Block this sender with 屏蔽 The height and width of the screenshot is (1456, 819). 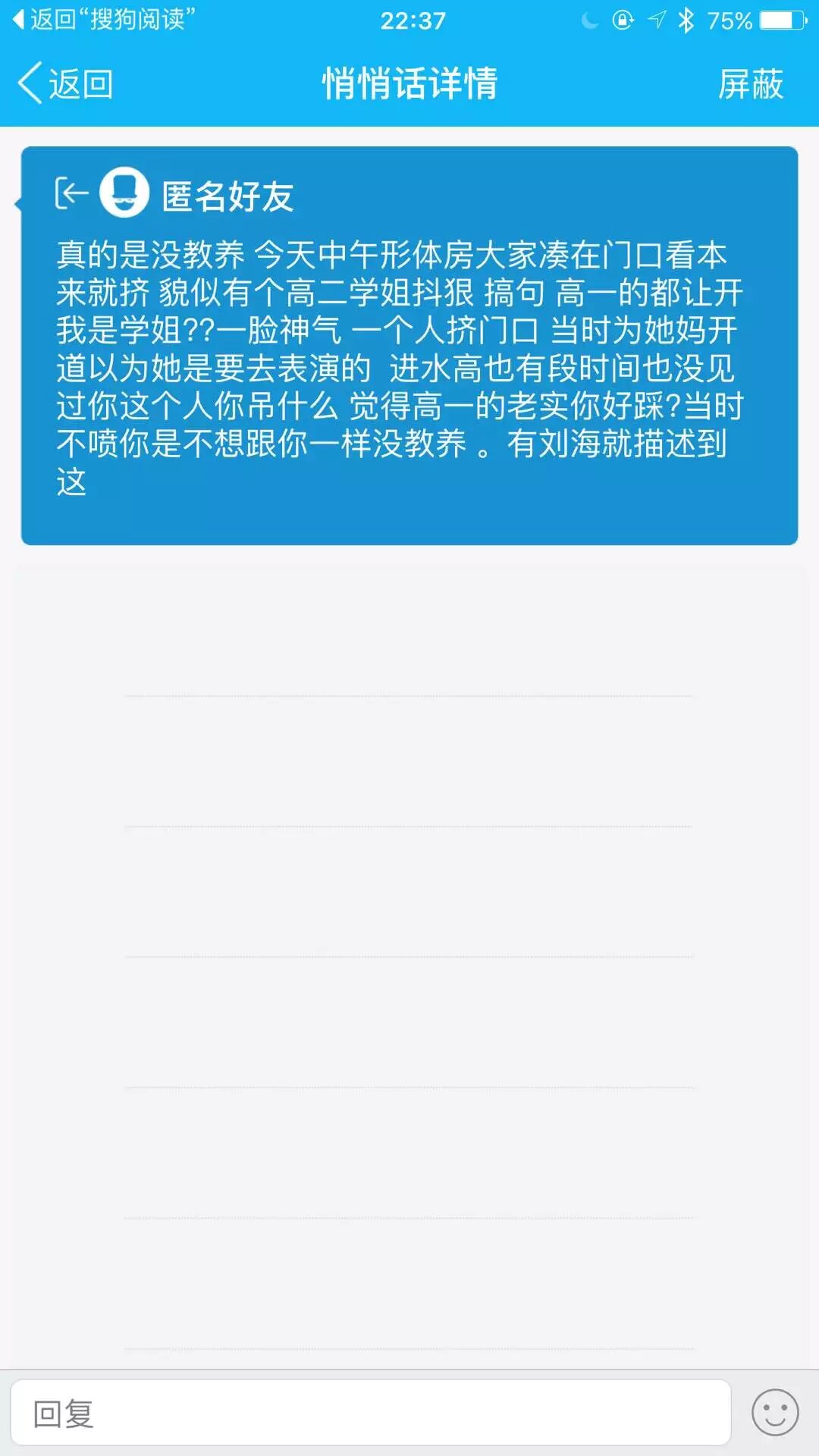click(750, 83)
